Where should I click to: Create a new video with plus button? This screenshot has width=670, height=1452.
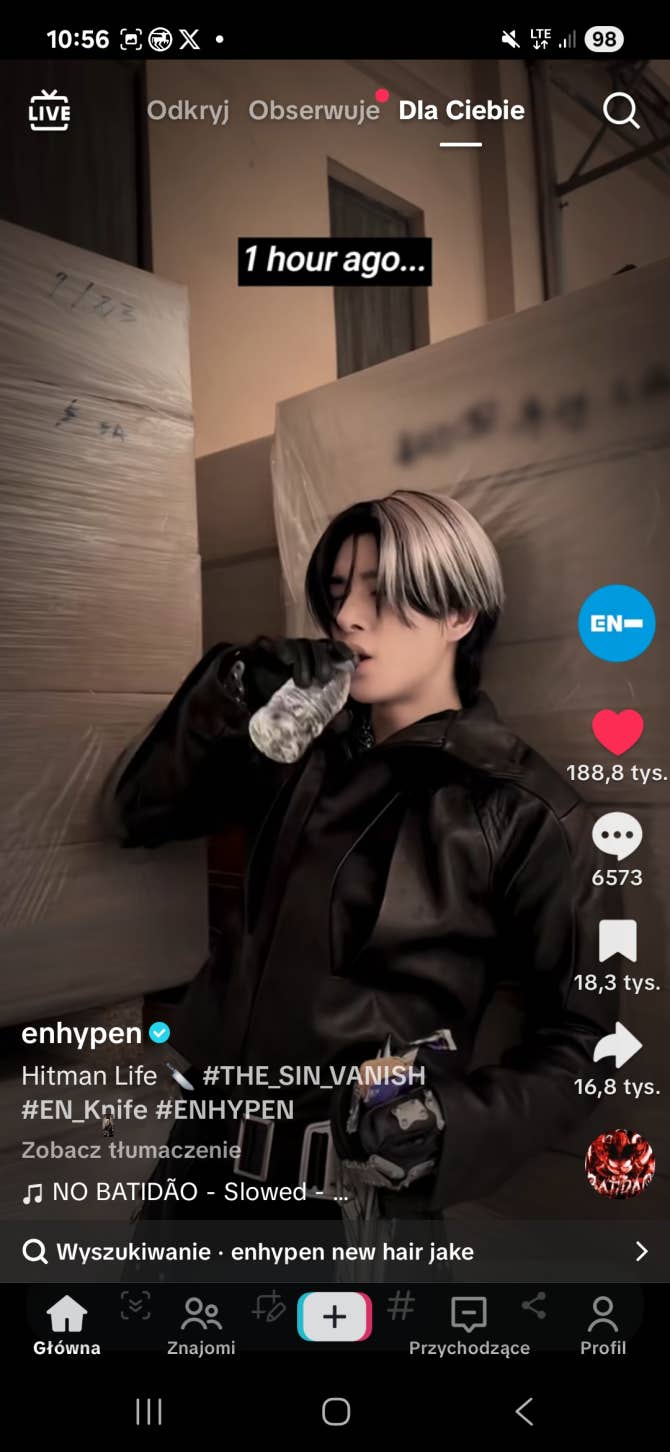(x=334, y=1317)
